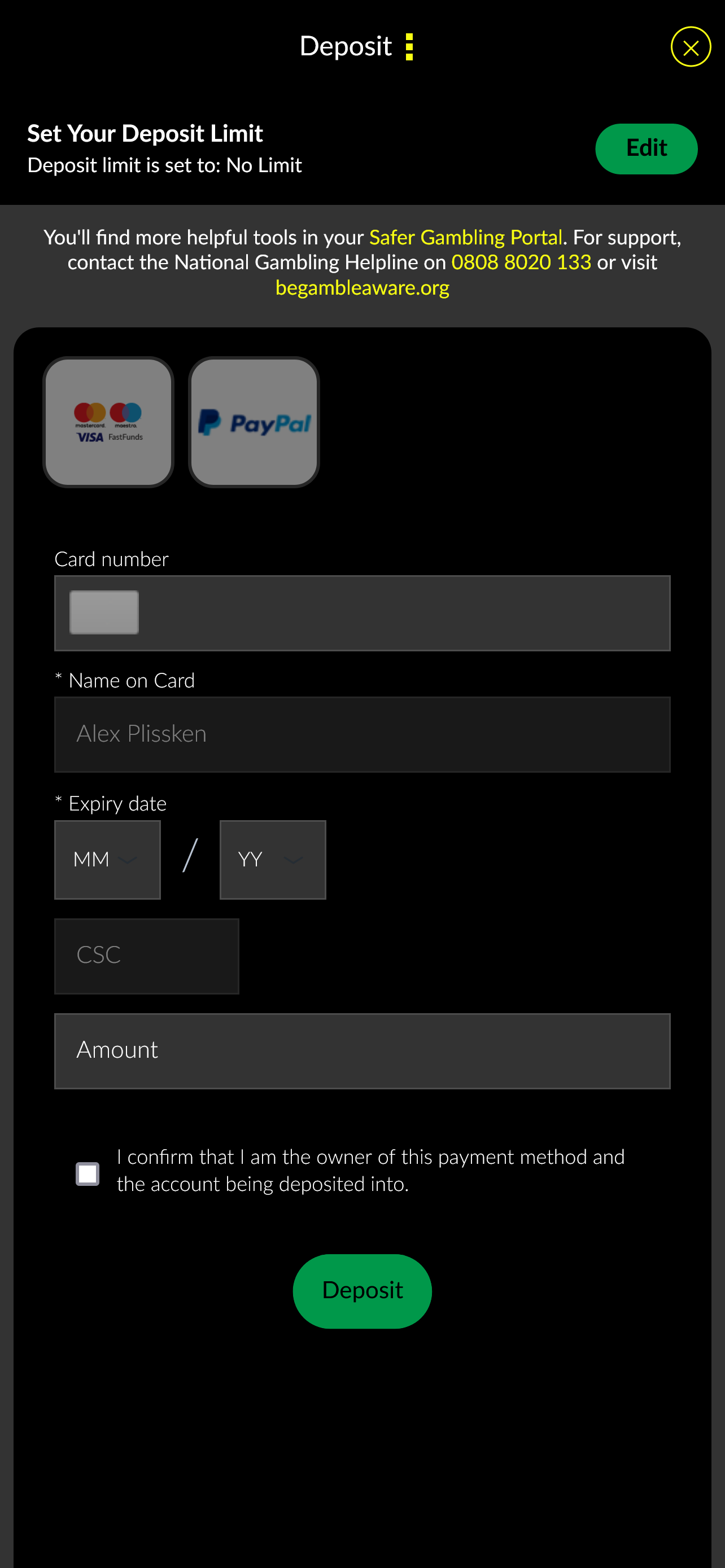Choose PayPal as the payment method
725x1568 pixels.
254,422
